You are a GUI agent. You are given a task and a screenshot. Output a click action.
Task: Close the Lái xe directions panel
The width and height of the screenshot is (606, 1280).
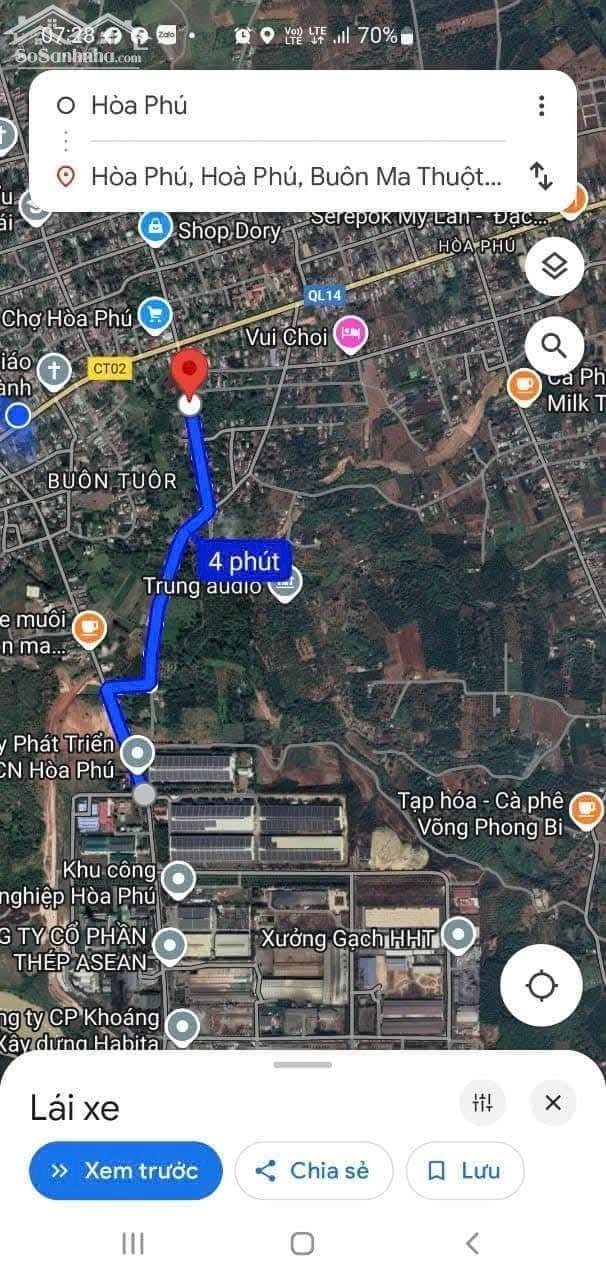pyautogui.click(x=553, y=1103)
